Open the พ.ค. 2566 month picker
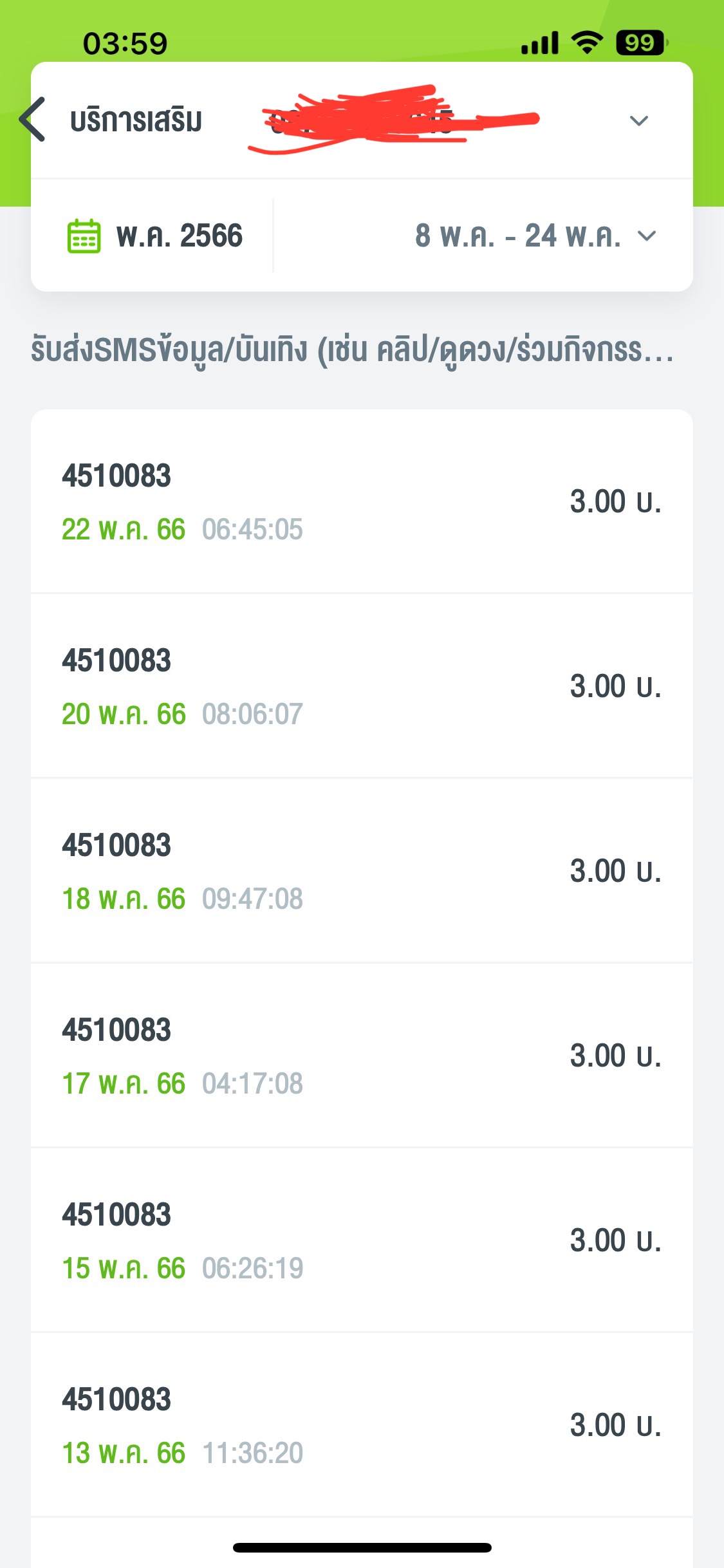The image size is (724, 1568). (155, 236)
